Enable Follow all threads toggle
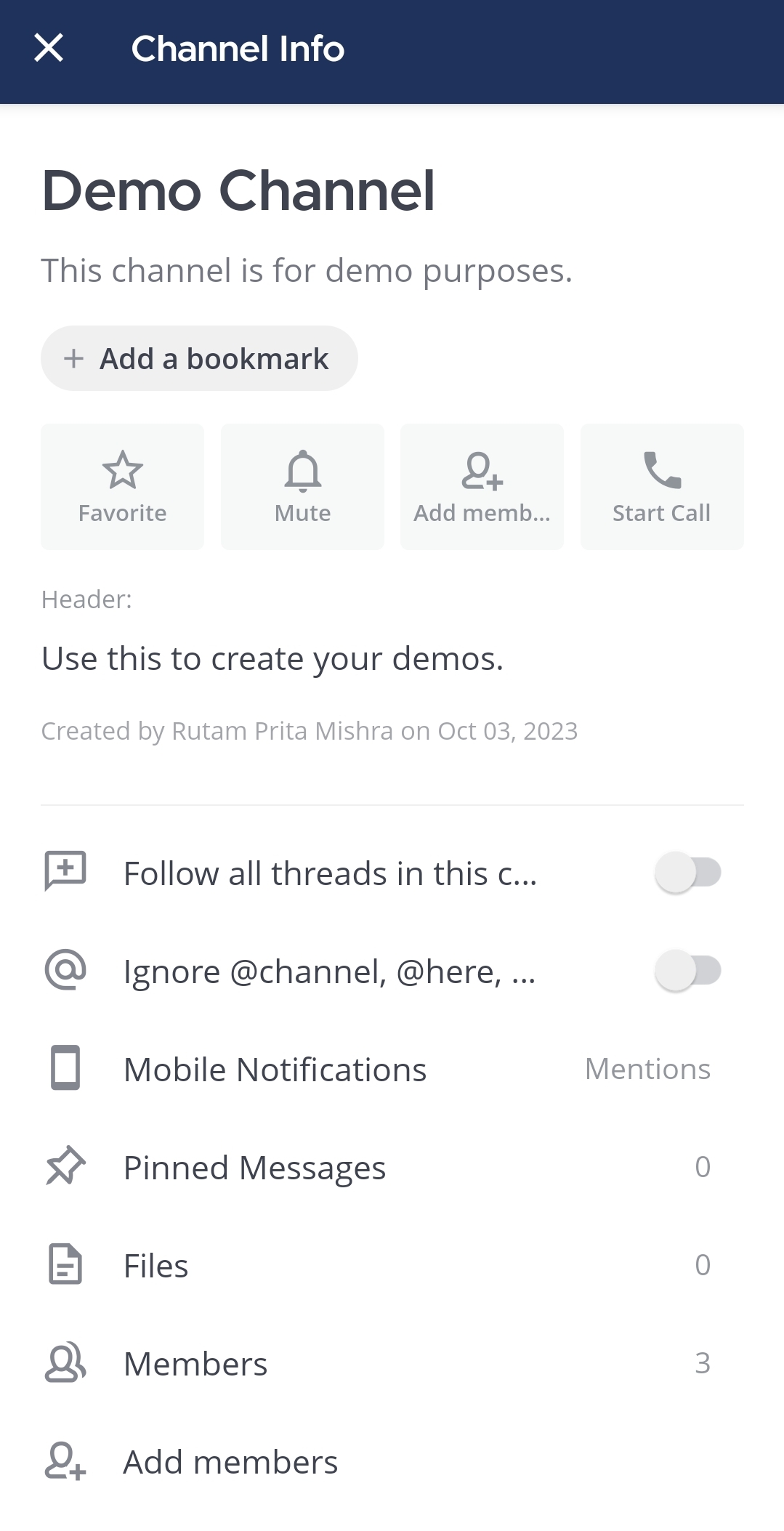784x1531 pixels. [687, 873]
